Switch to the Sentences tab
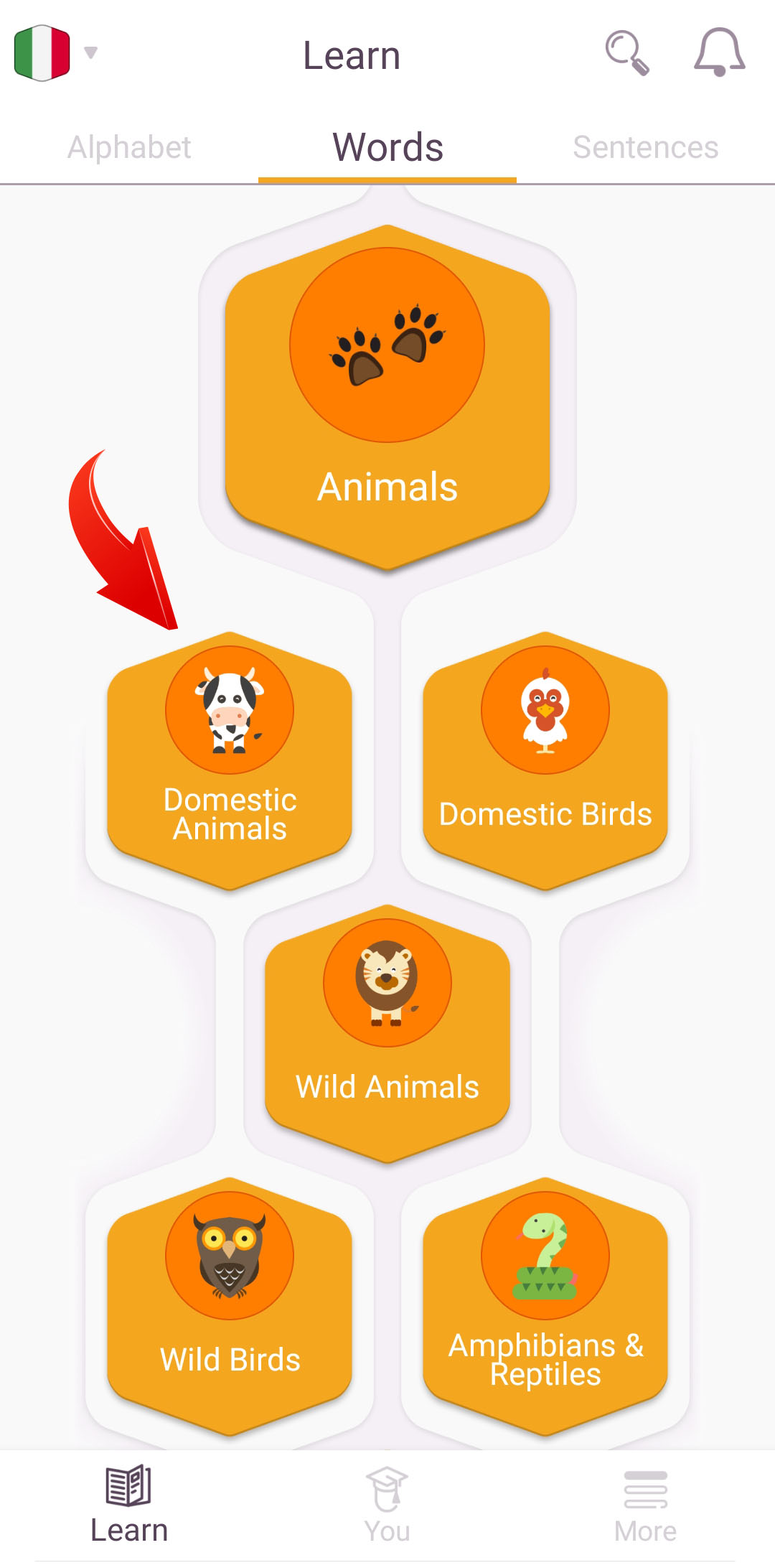The image size is (775, 1568). tap(646, 147)
